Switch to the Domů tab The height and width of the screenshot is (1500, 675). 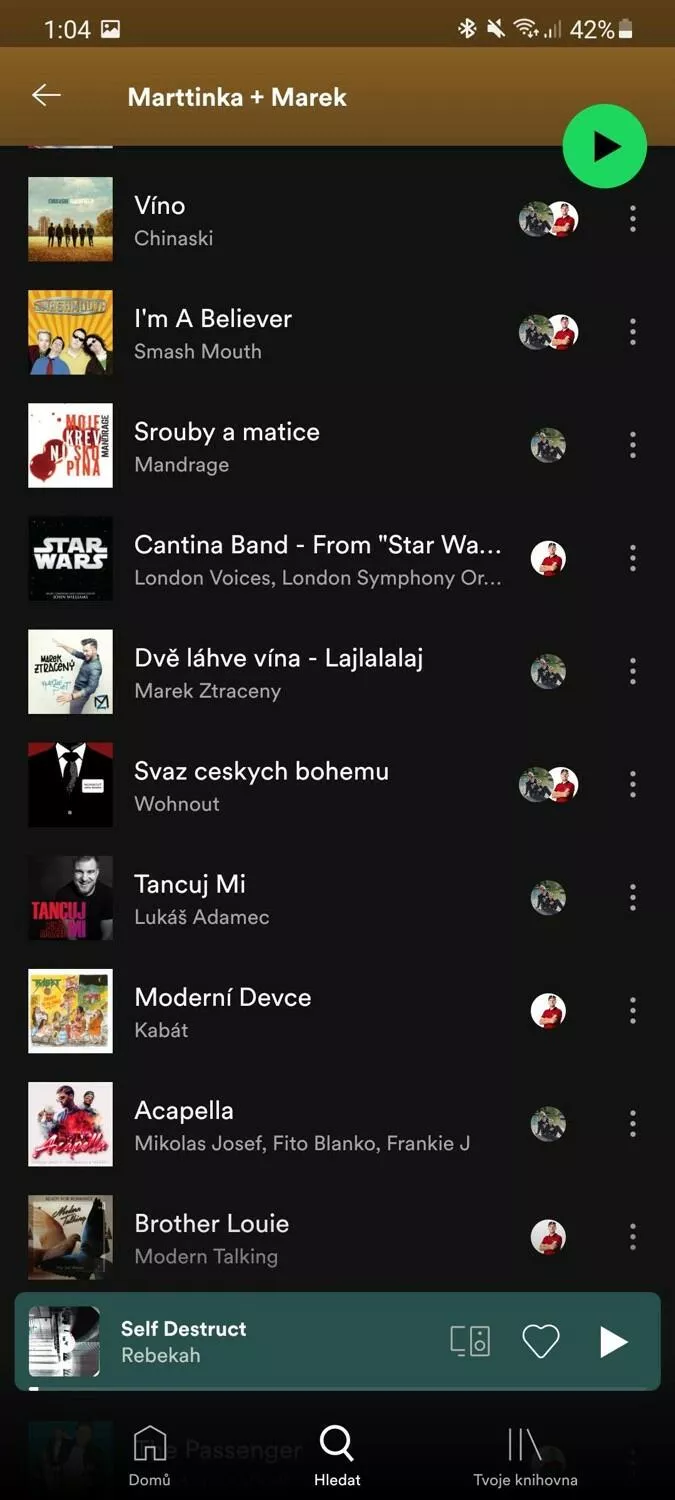click(150, 1456)
